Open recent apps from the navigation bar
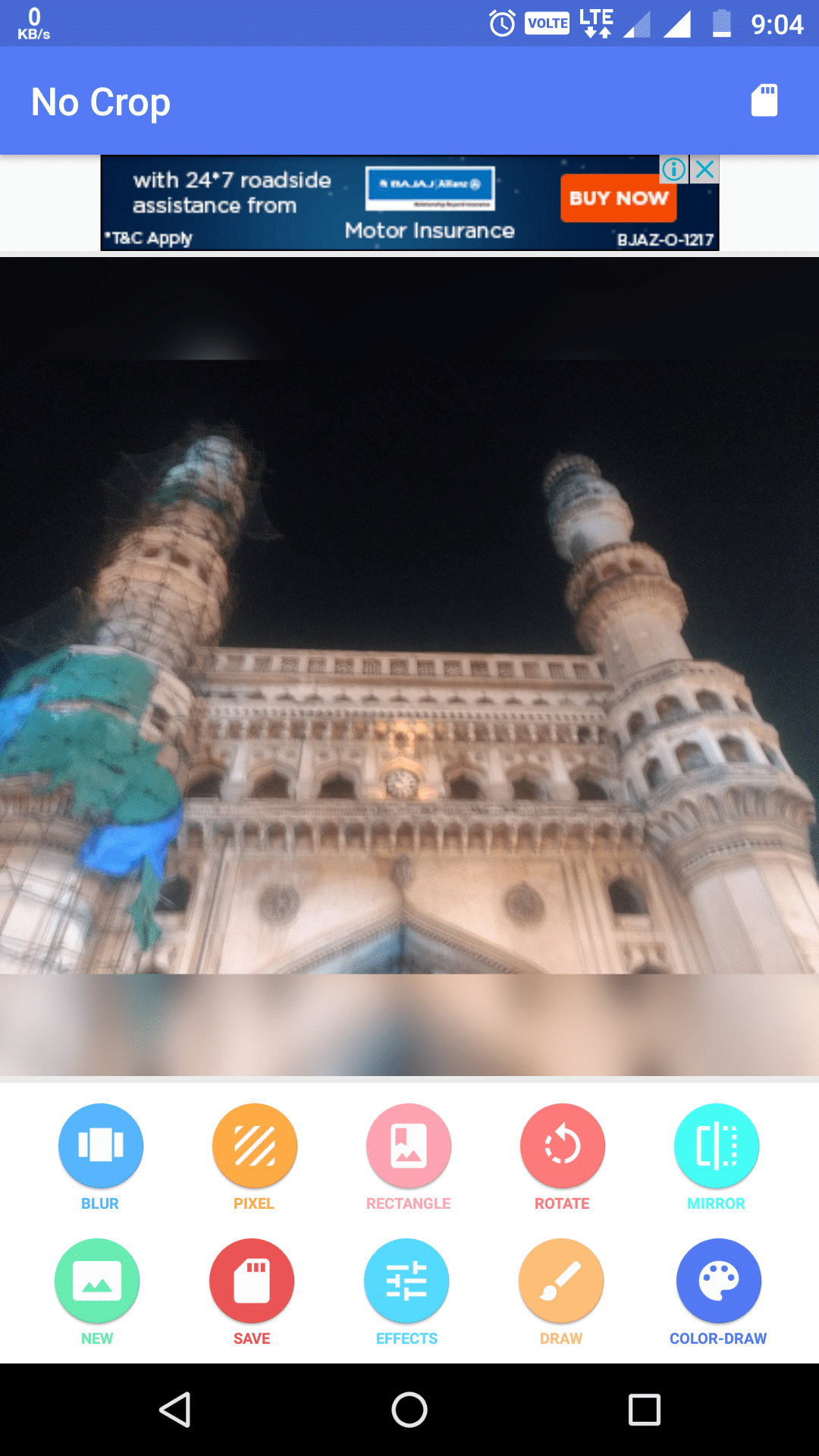This screenshot has width=819, height=1456. click(644, 1410)
